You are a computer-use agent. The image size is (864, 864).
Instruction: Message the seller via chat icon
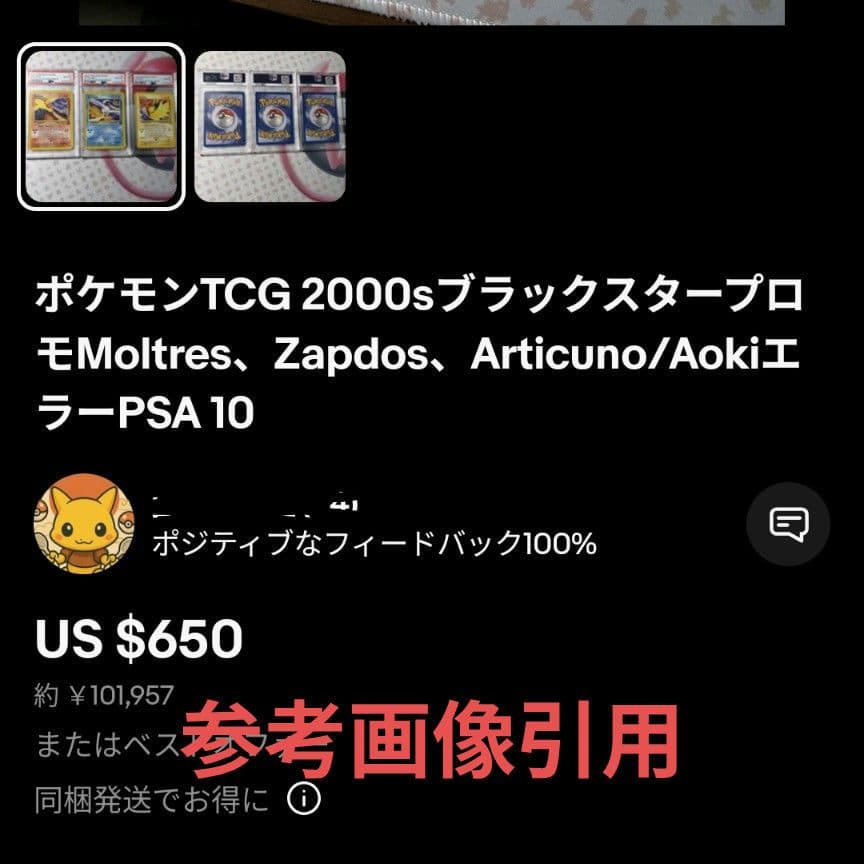point(787,524)
